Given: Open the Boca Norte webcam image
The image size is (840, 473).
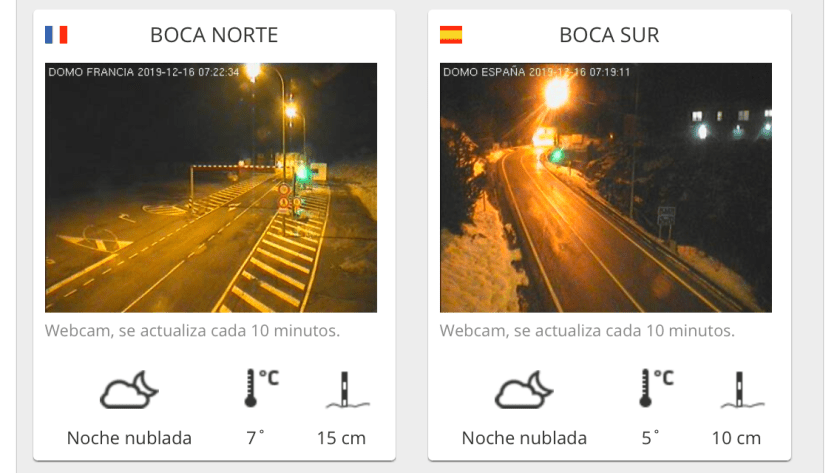Looking at the screenshot, I should pyautogui.click(x=211, y=188).
